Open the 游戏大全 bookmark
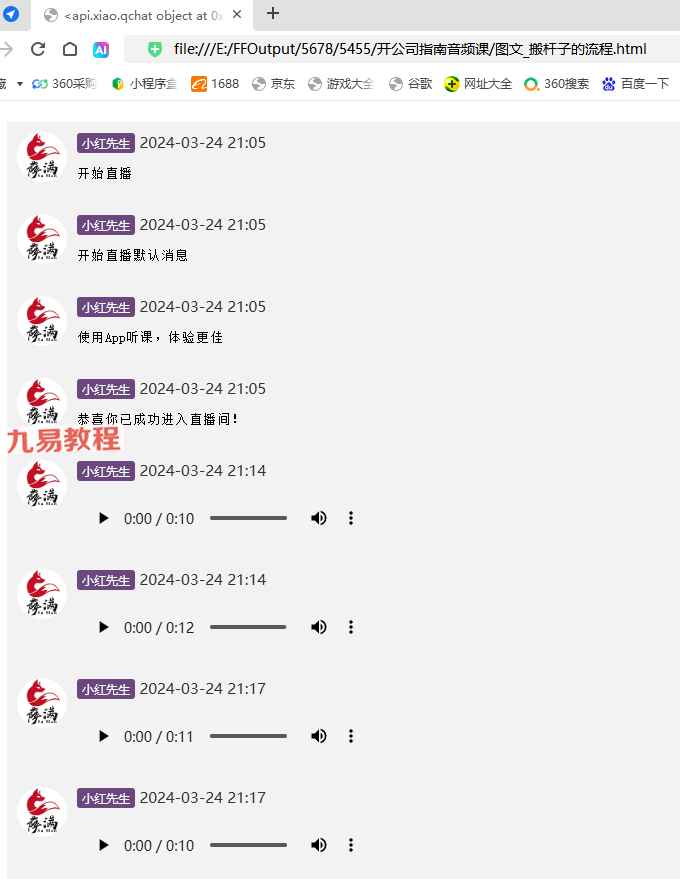Screen dimensions: 680x879 [341, 84]
